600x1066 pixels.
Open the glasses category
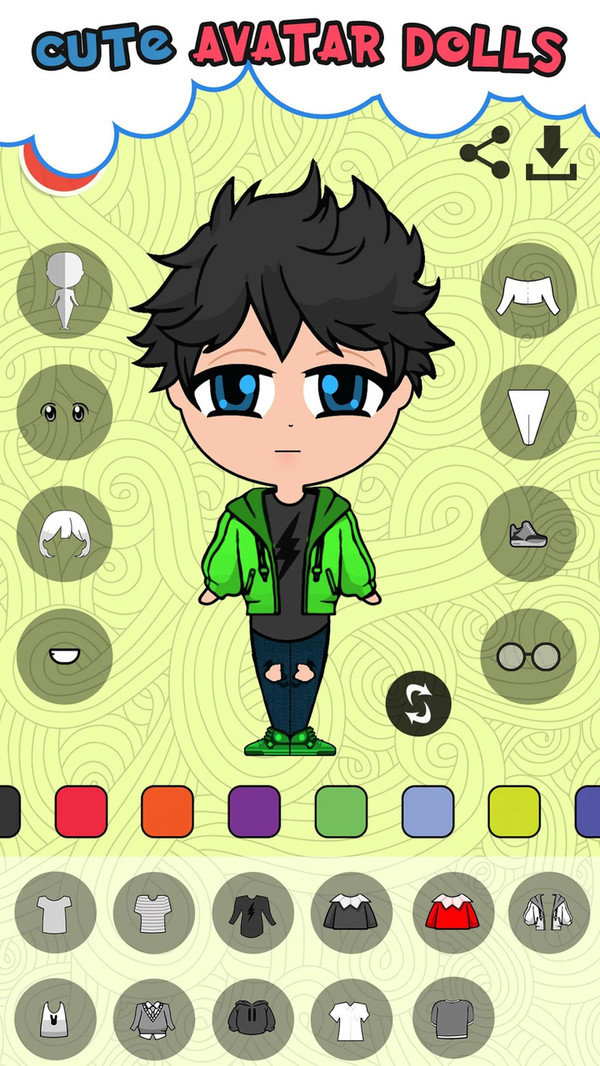(529, 656)
